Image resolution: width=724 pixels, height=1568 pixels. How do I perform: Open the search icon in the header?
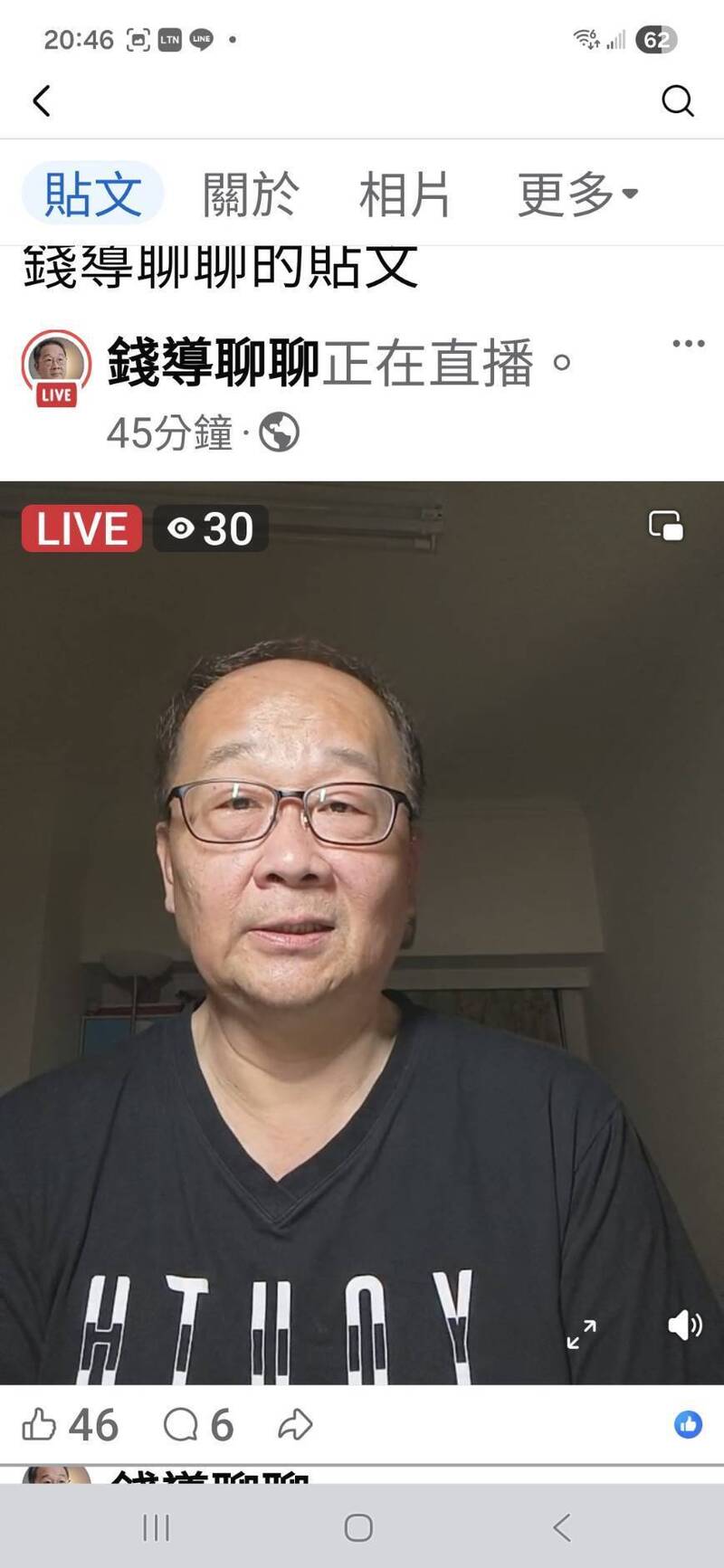pos(677,100)
